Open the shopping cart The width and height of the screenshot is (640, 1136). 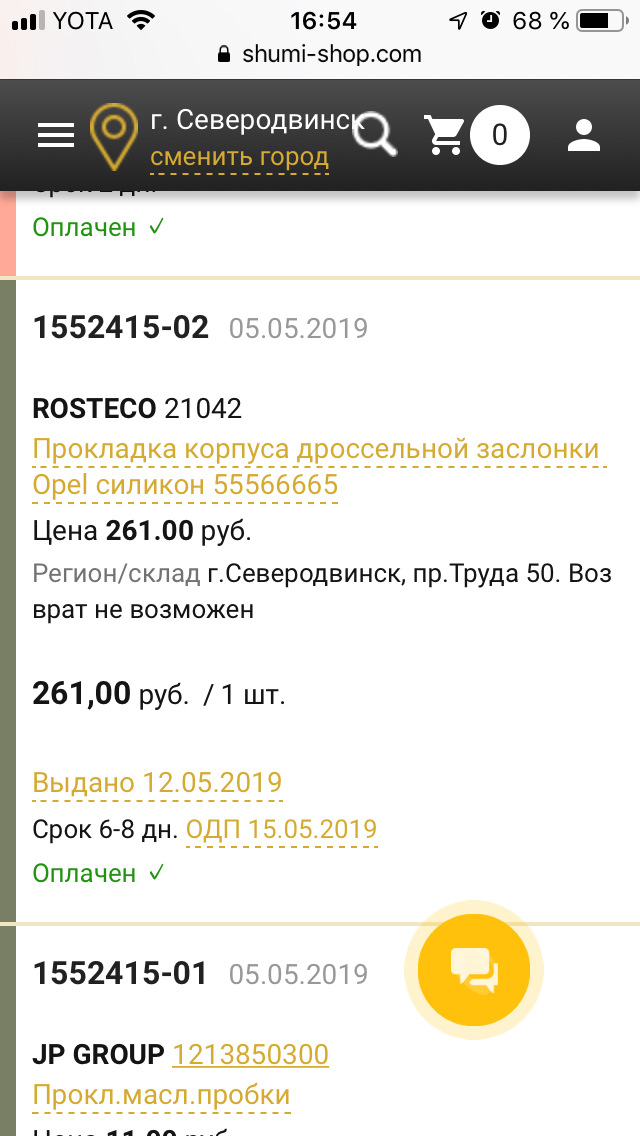(x=445, y=135)
